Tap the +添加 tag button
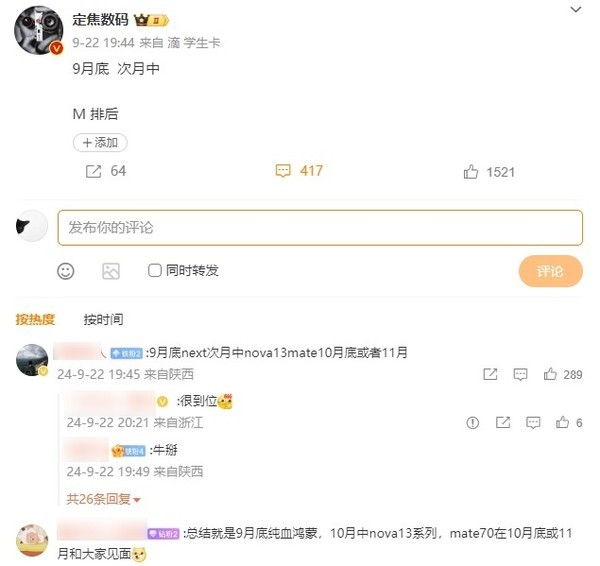This screenshot has width=600, height=566. (100, 143)
